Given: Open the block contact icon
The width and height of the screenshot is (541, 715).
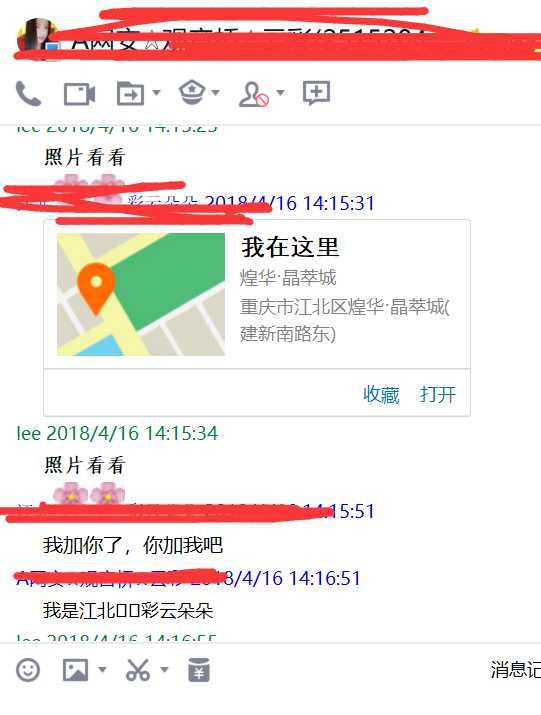Looking at the screenshot, I should pyautogui.click(x=254, y=94).
